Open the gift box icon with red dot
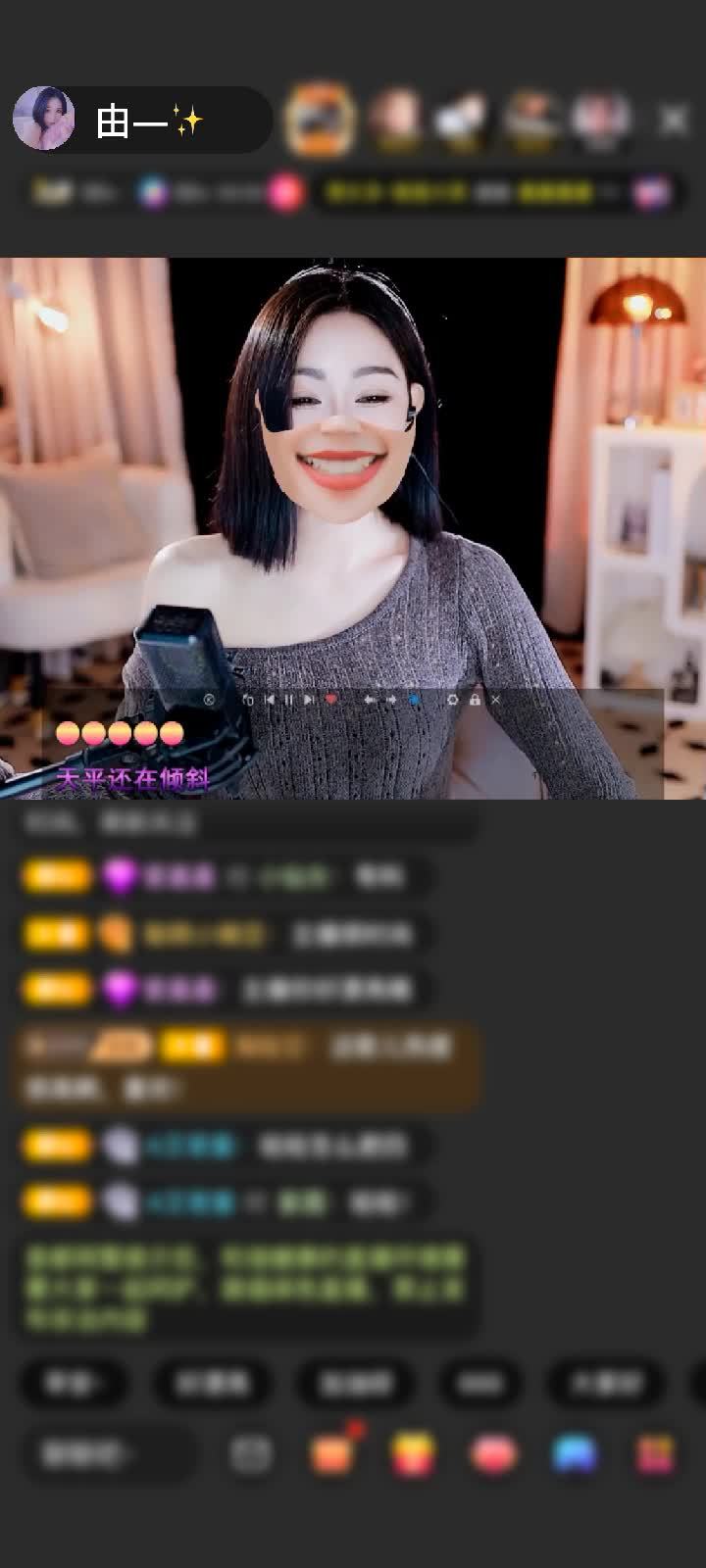706x1568 pixels. pos(333,1453)
